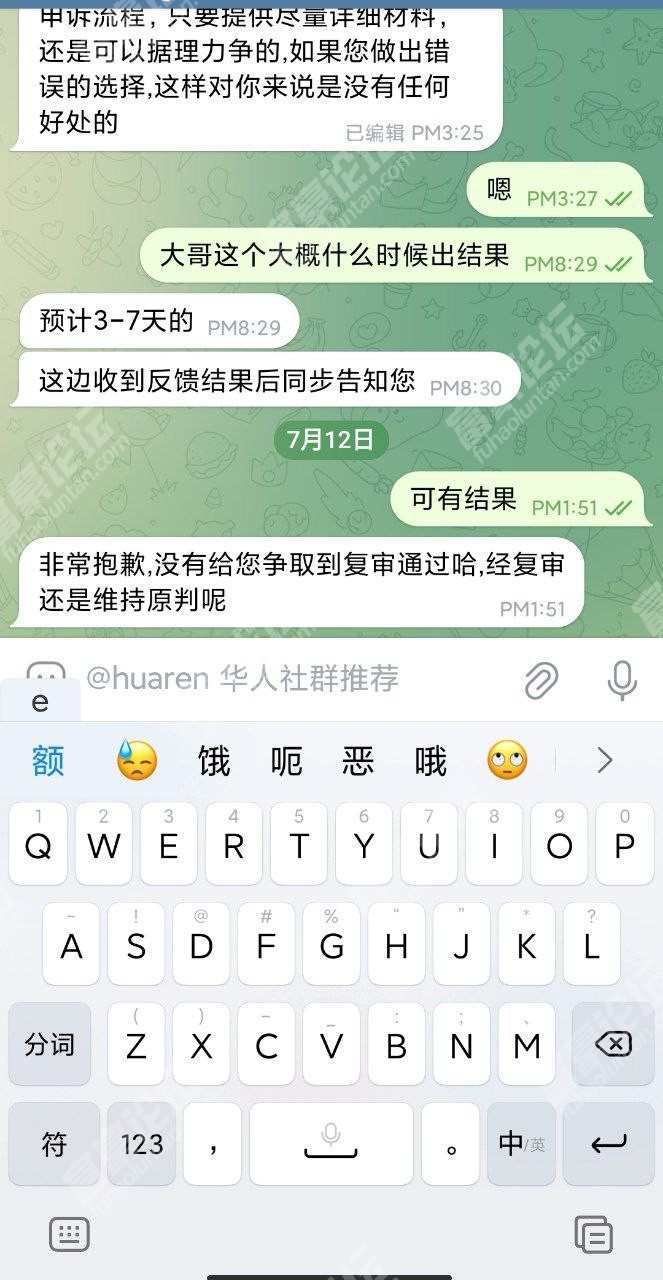Screen dimensions: 663x1280
Task: Open the sticker panel beside the input
Action: pyautogui.click(x=46, y=670)
